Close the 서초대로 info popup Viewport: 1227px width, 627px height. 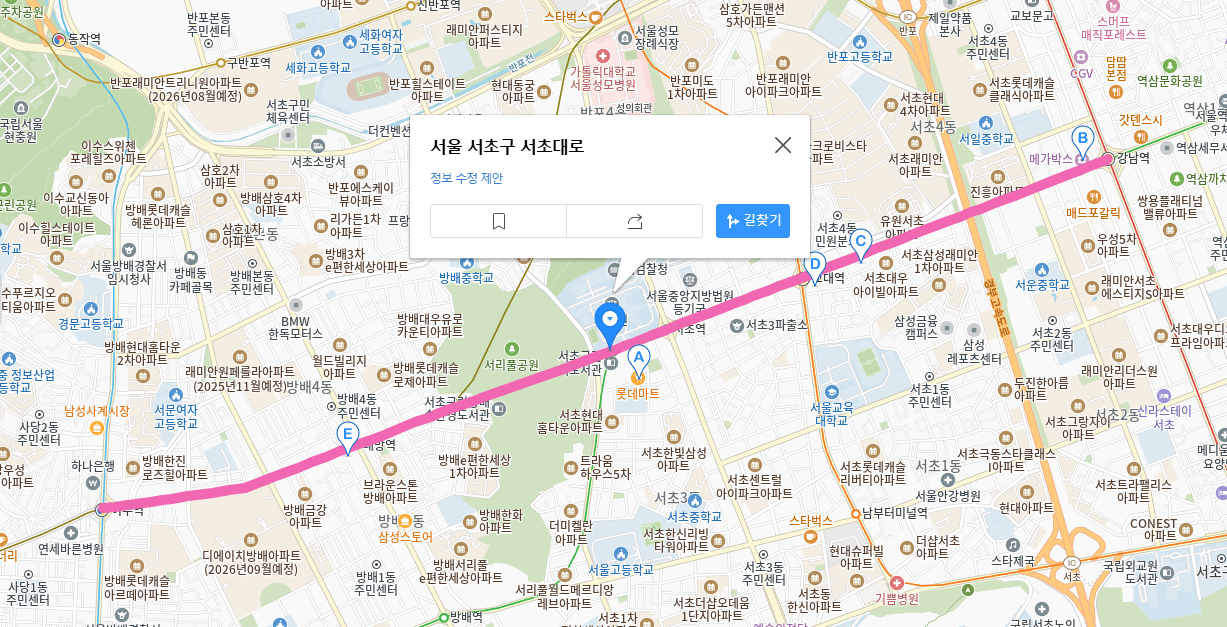point(783,145)
